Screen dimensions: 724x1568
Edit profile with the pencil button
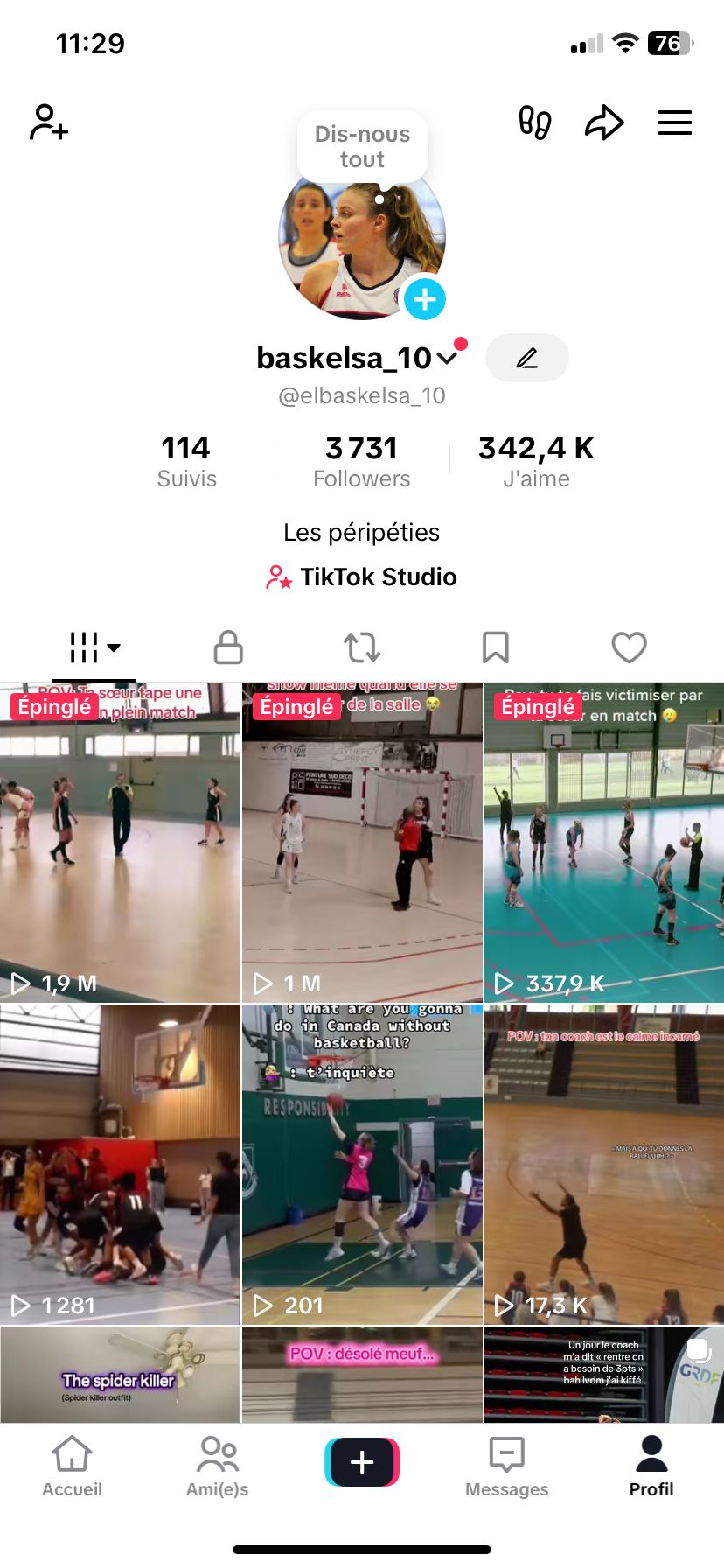526,358
